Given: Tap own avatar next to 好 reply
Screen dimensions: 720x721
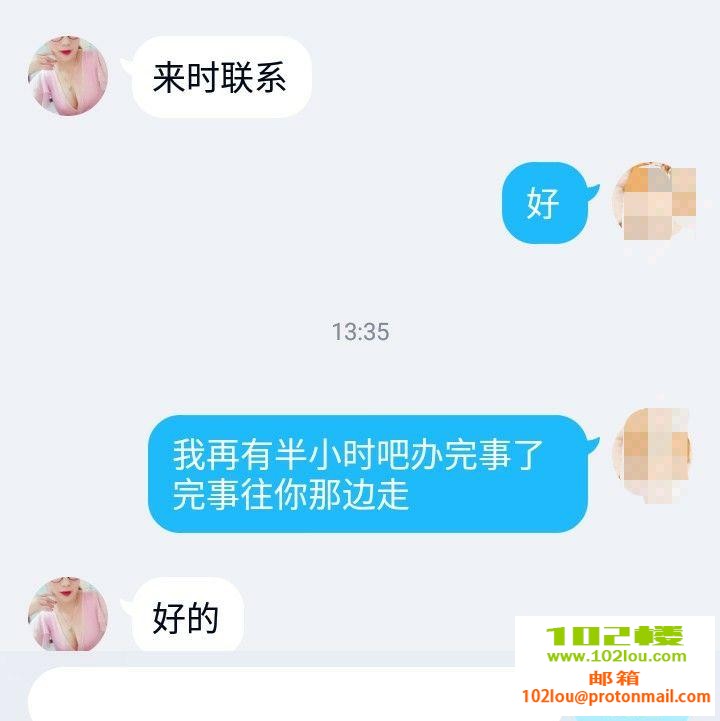Looking at the screenshot, I should click(x=654, y=201).
